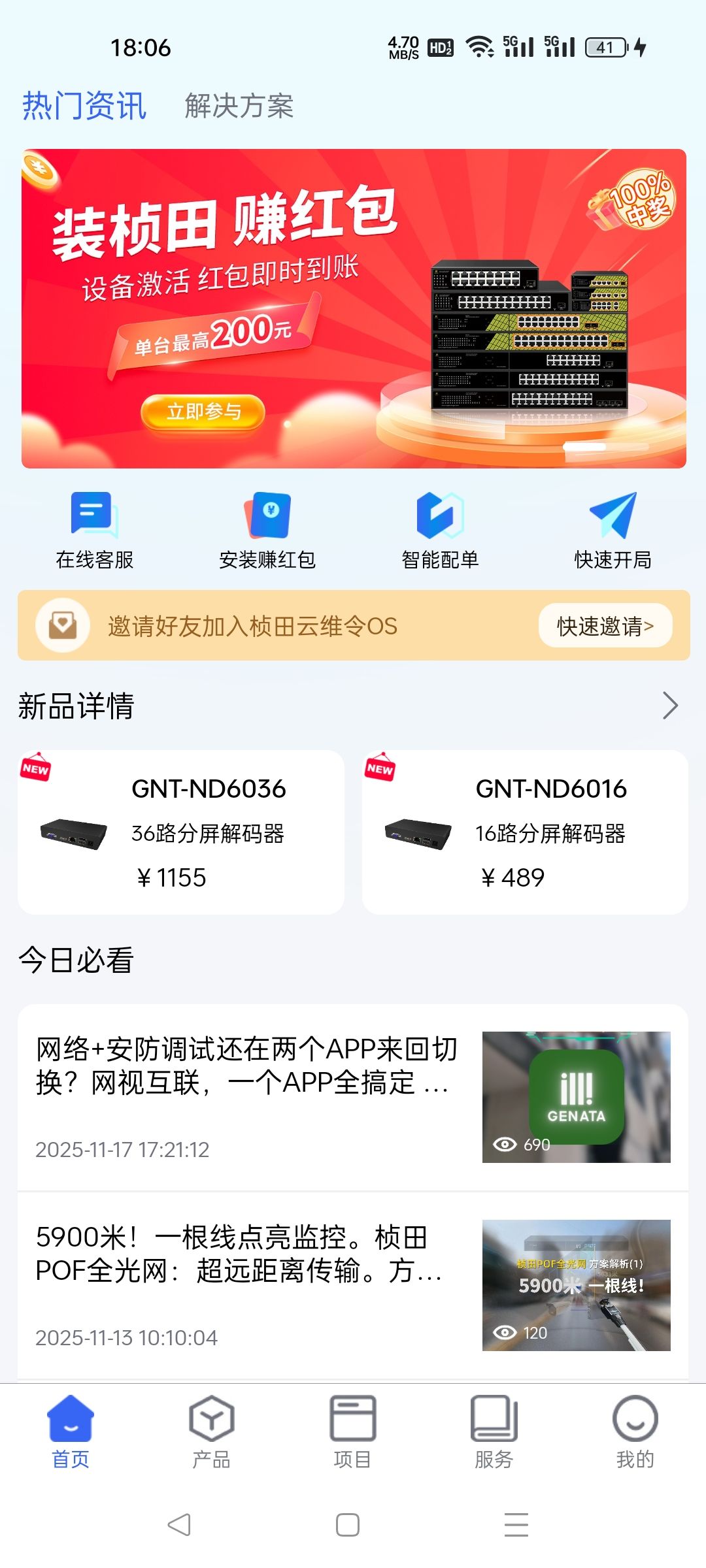Switch to the 服务 tab
This screenshot has height=1568, width=706.
tap(494, 1432)
